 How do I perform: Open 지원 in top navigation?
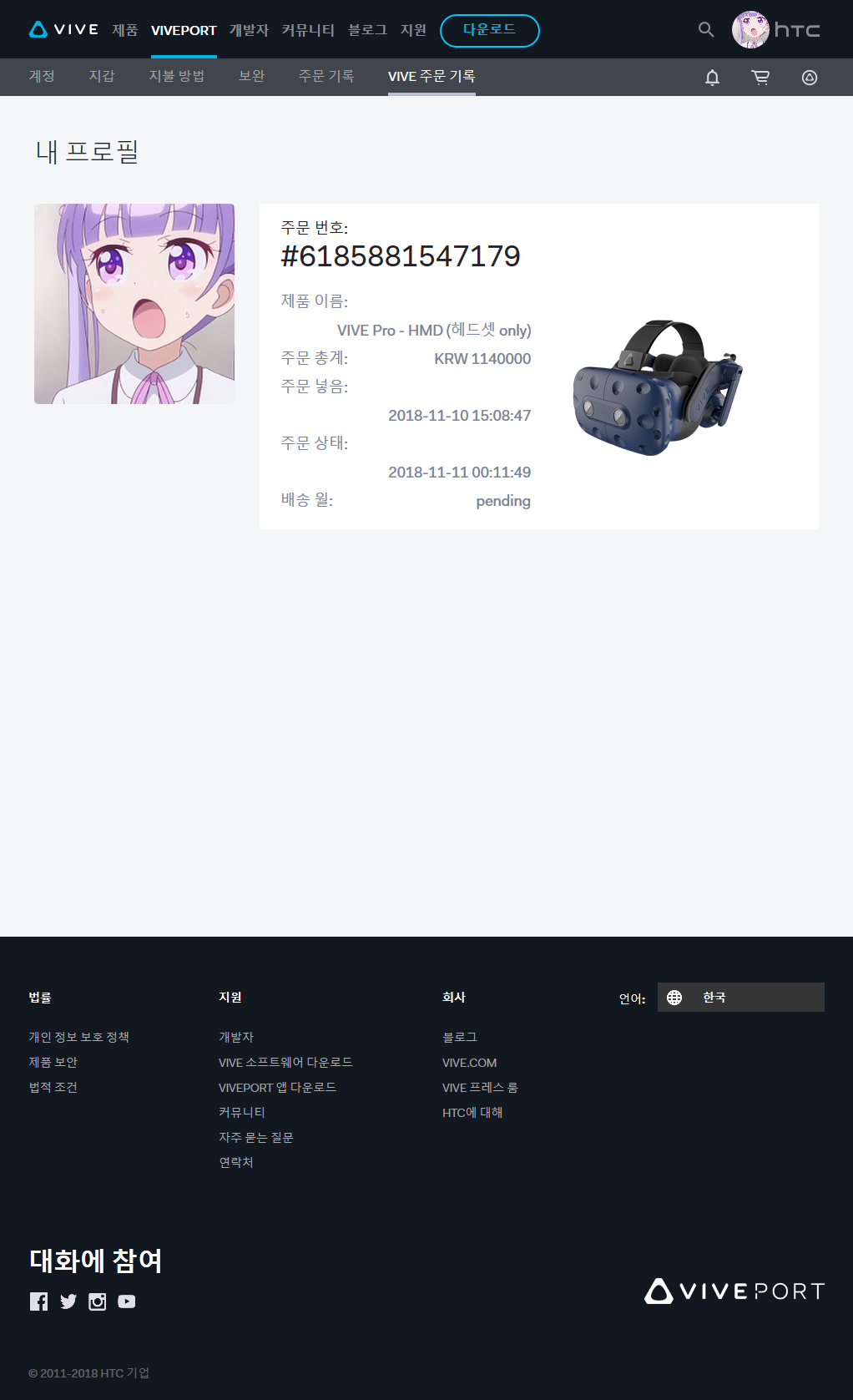point(413,30)
